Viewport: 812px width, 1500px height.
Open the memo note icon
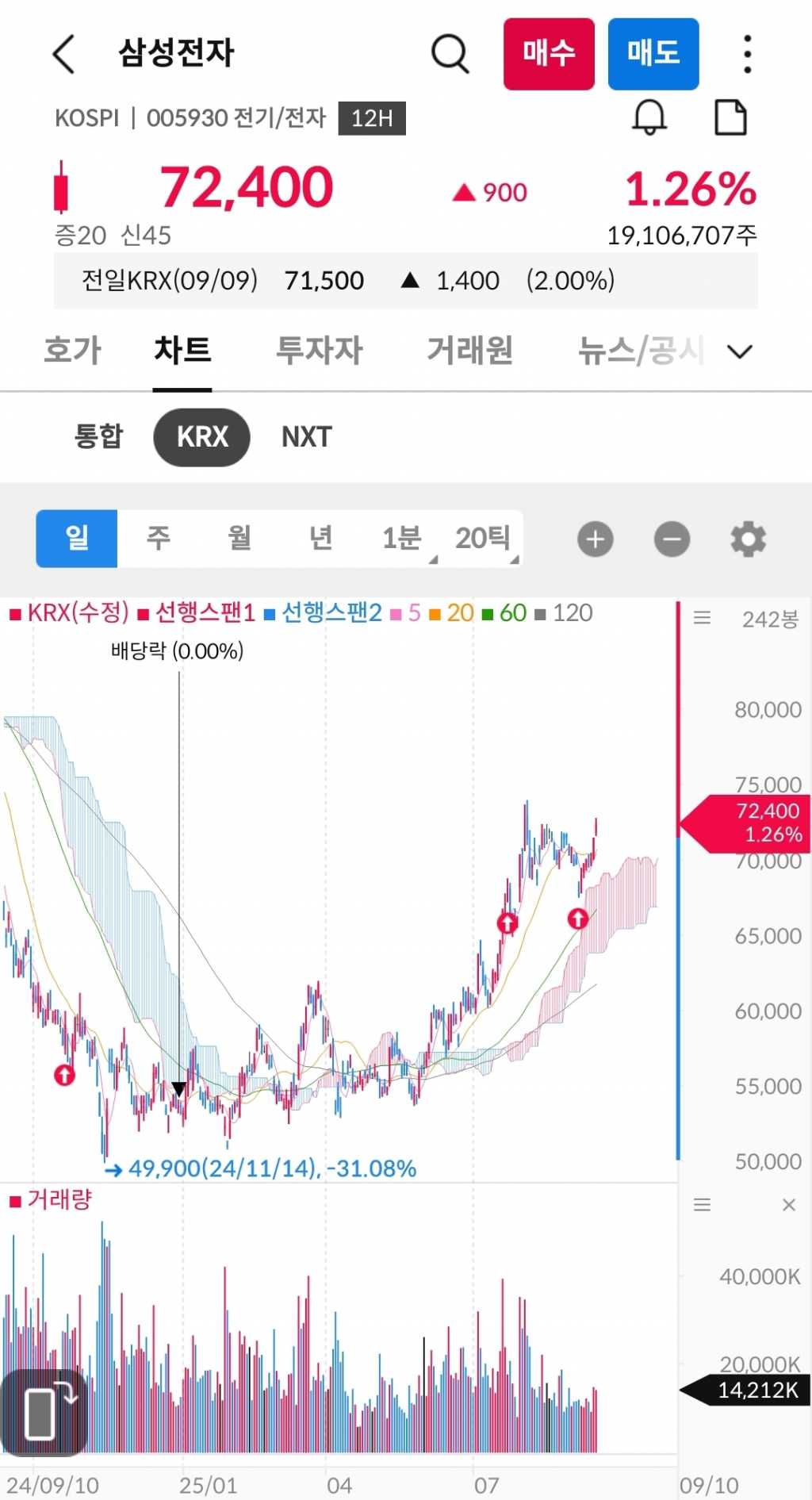pyautogui.click(x=730, y=118)
